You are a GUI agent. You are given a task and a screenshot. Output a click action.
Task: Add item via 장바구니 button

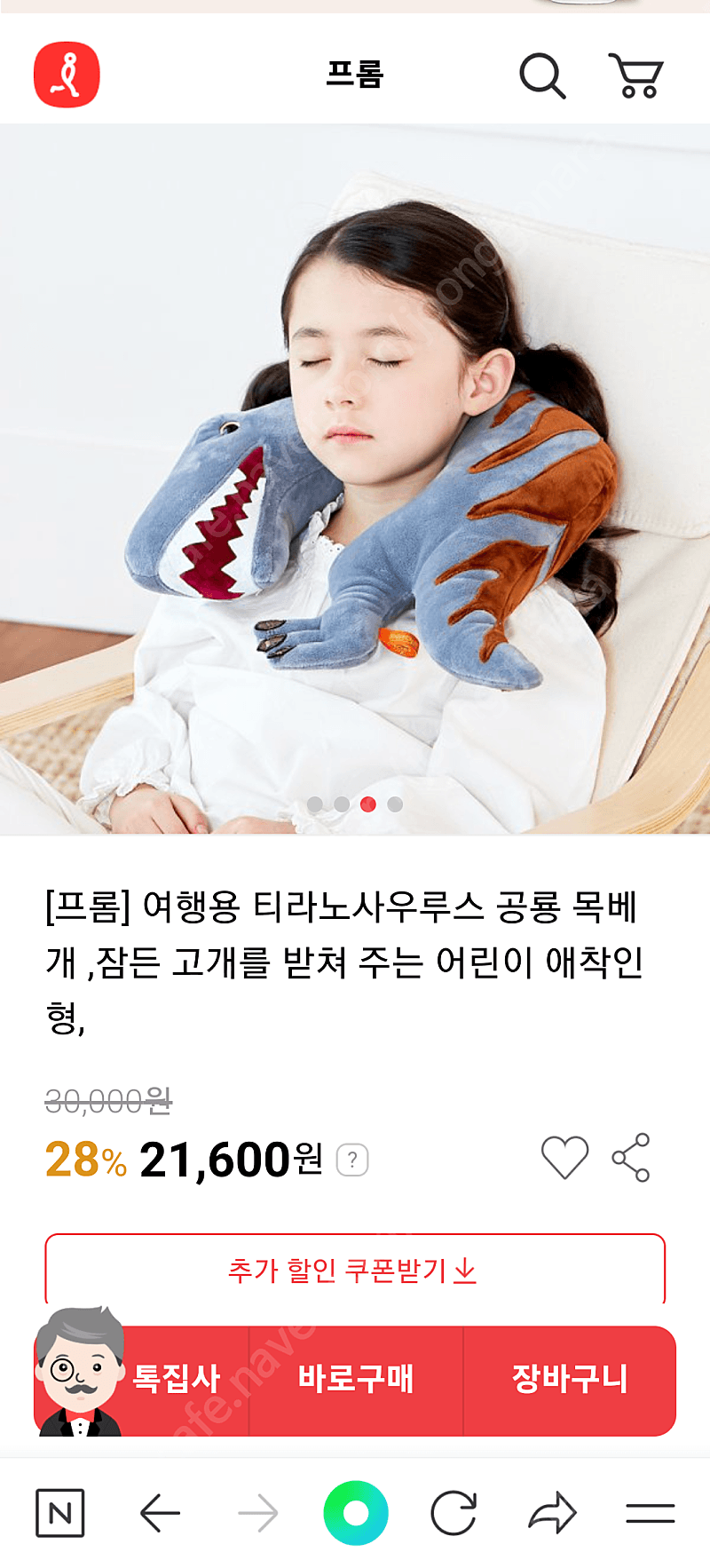[x=570, y=1379]
